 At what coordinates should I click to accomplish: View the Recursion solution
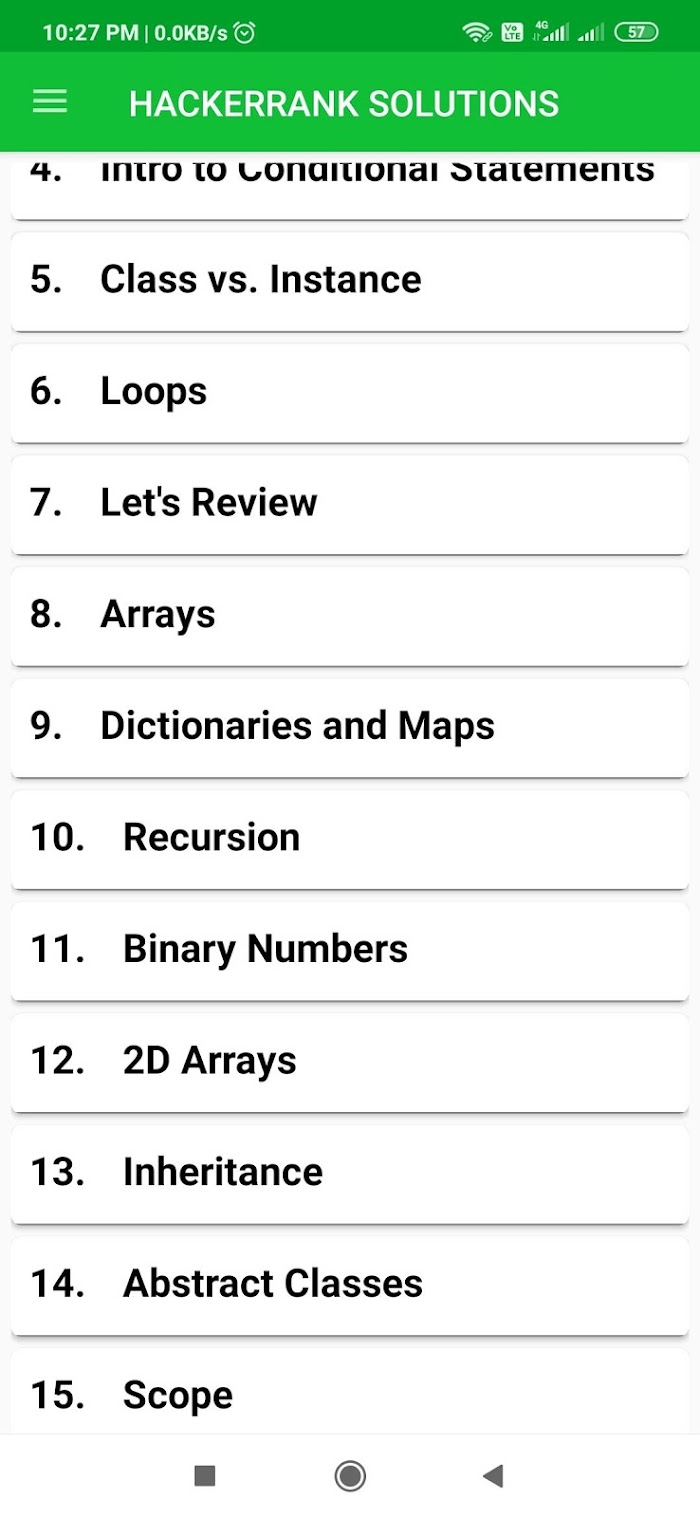click(x=350, y=838)
